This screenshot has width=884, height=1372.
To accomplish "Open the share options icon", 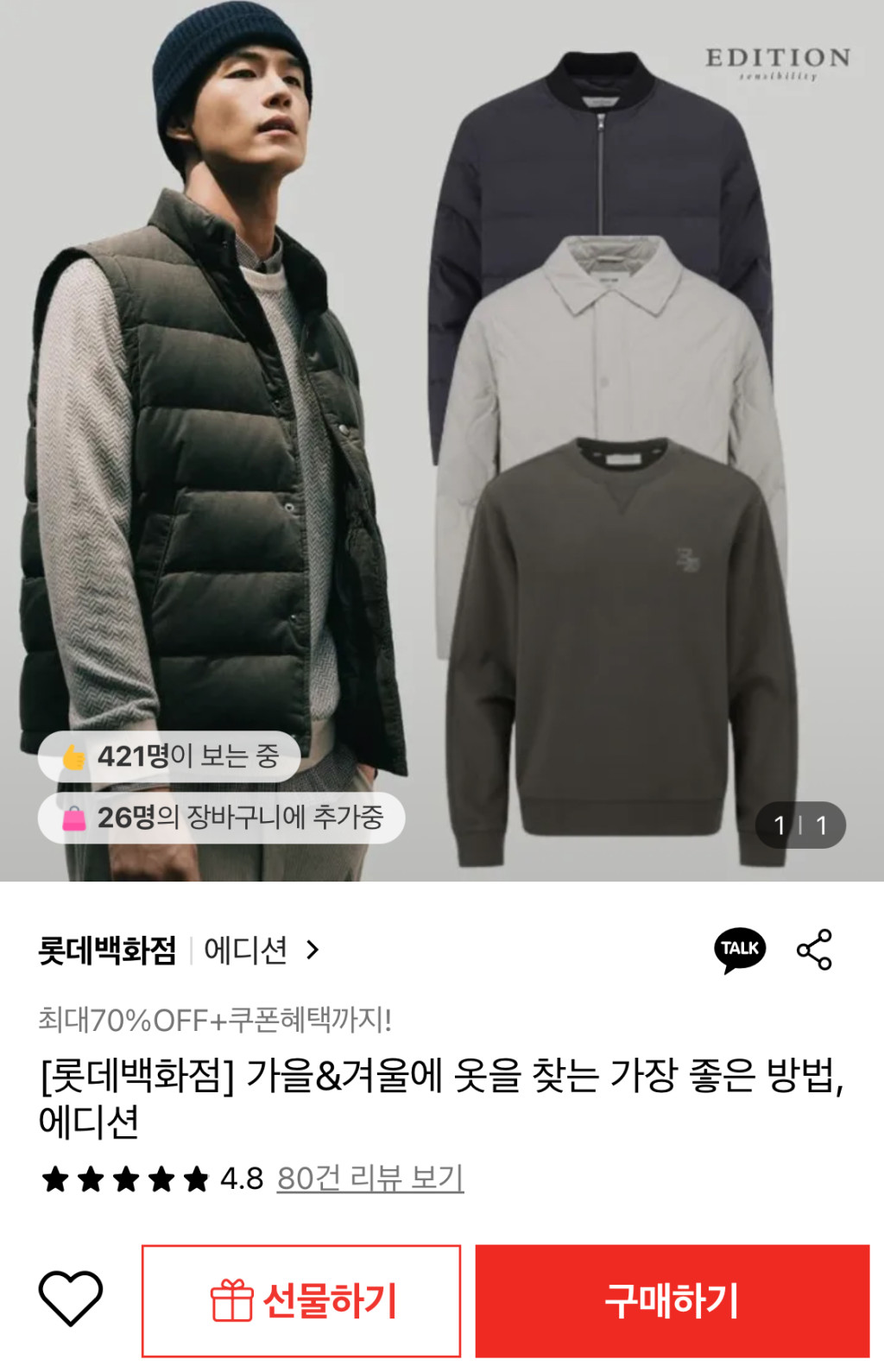I will [814, 950].
